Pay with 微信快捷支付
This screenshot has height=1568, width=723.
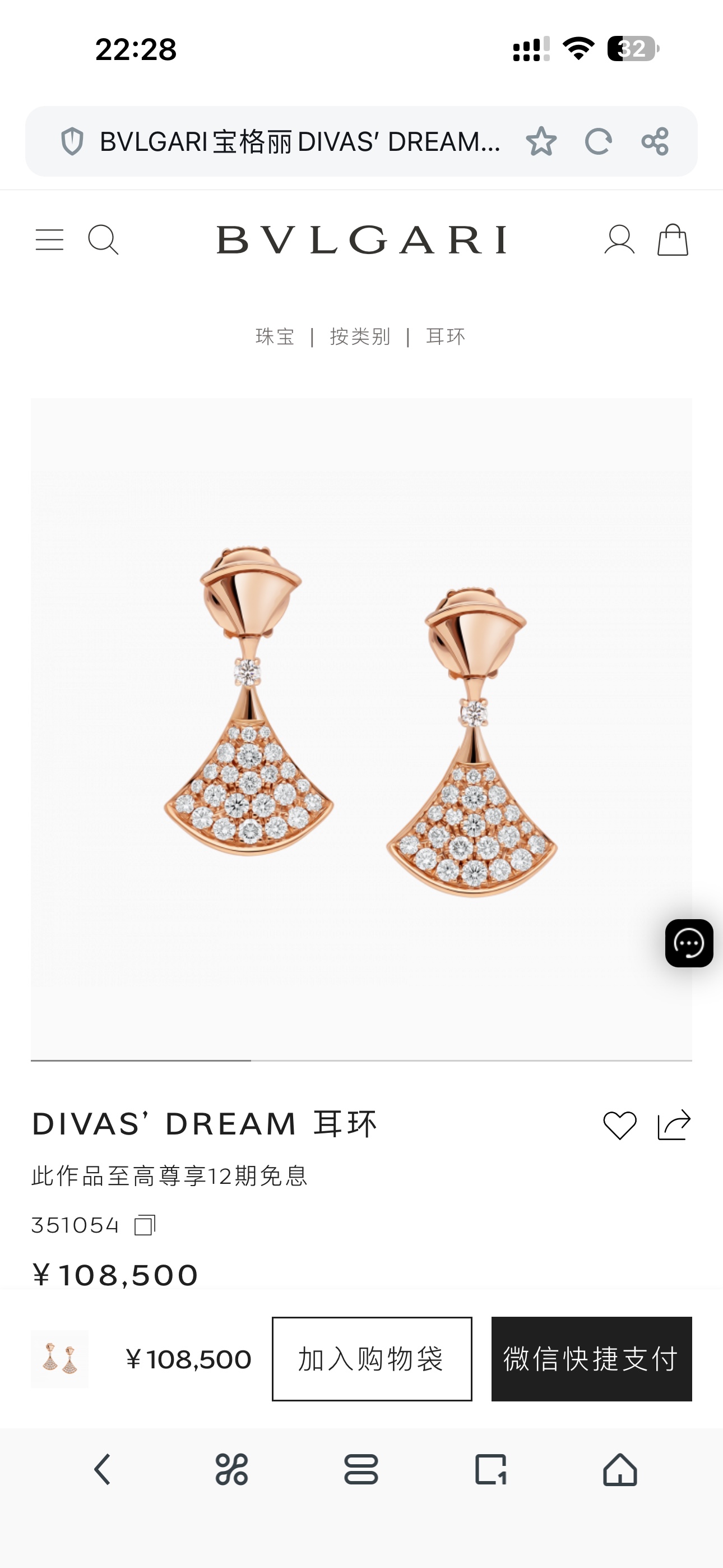(x=591, y=1359)
